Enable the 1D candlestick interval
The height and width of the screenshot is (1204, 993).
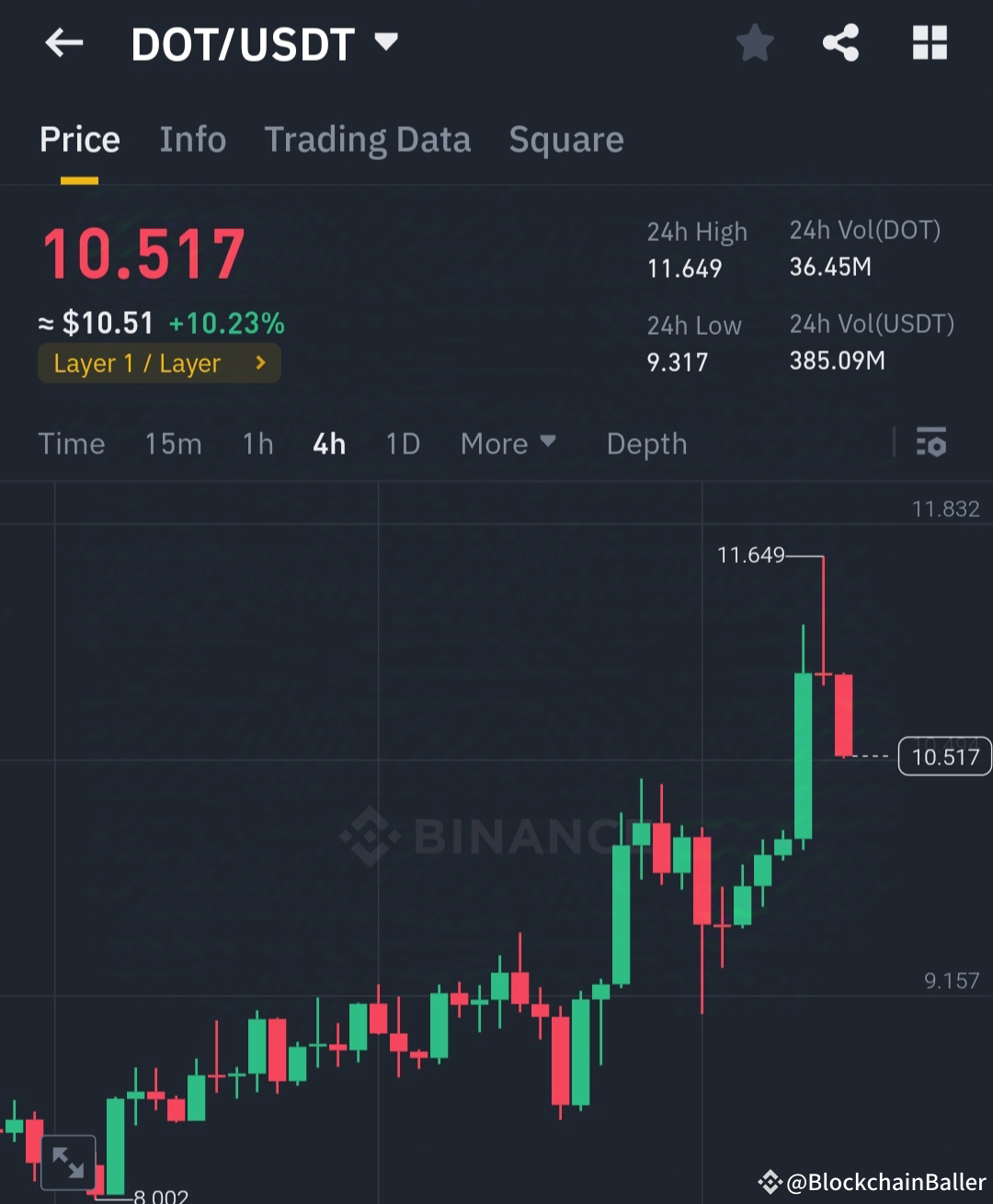[x=402, y=444]
